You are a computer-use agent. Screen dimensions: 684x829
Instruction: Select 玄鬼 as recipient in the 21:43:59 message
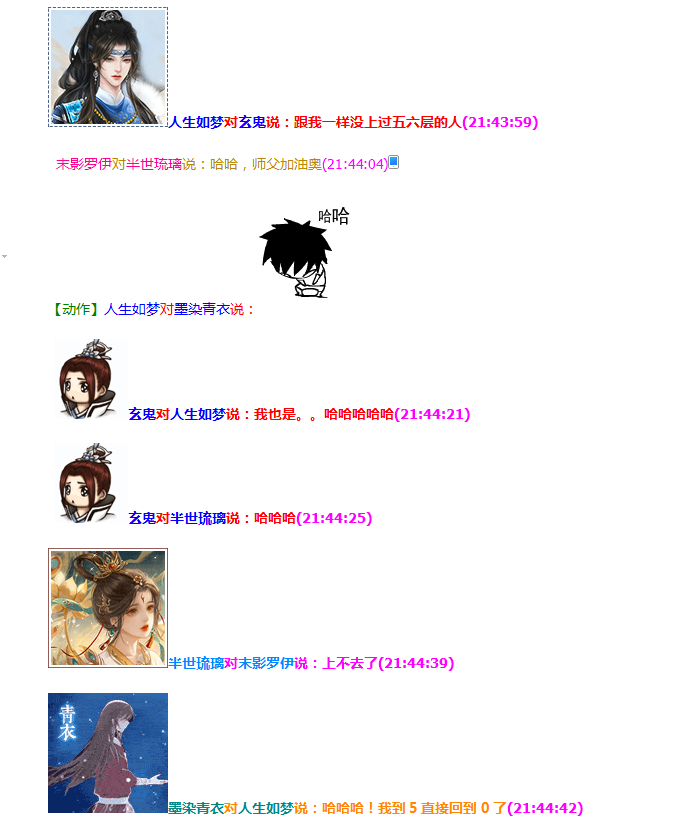tap(251, 122)
